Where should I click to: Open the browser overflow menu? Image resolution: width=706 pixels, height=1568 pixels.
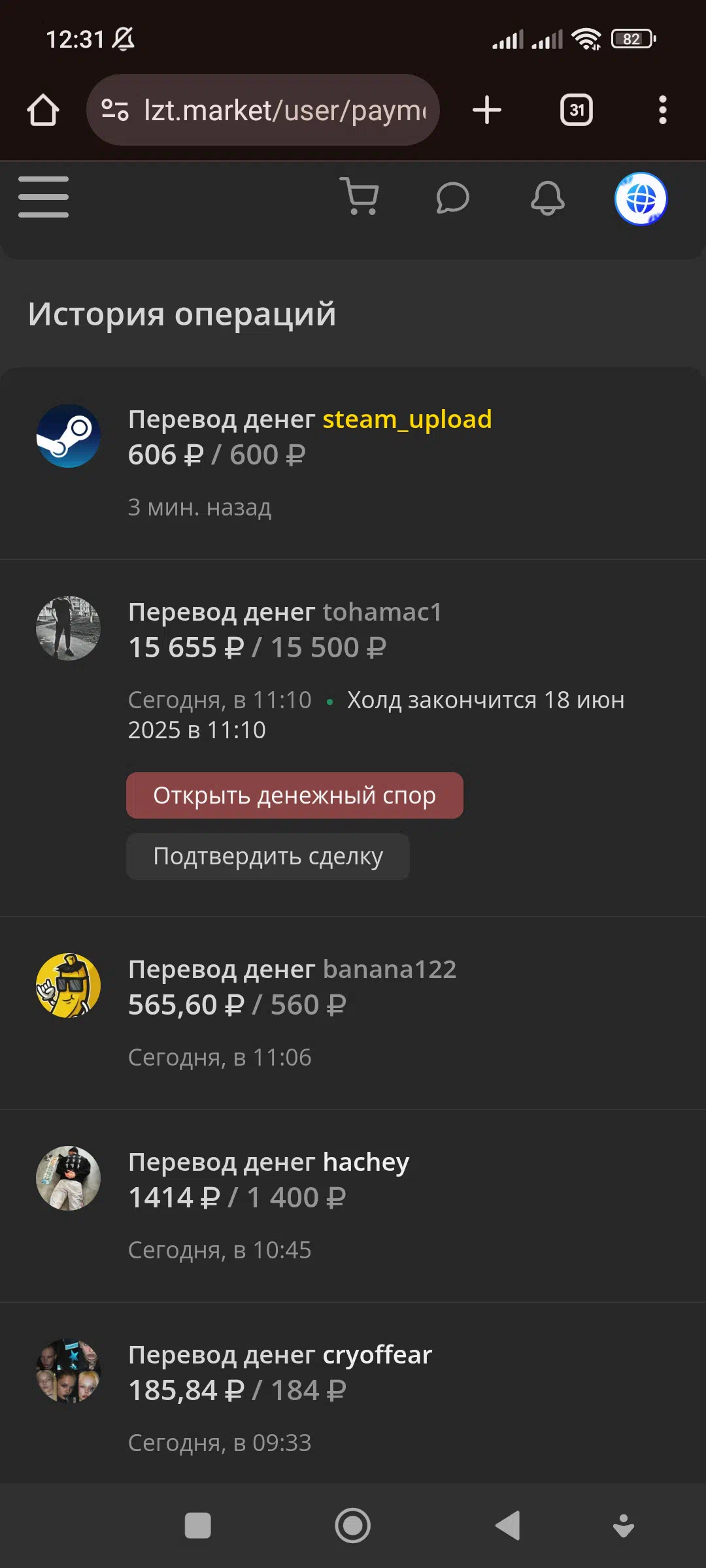pos(663,110)
